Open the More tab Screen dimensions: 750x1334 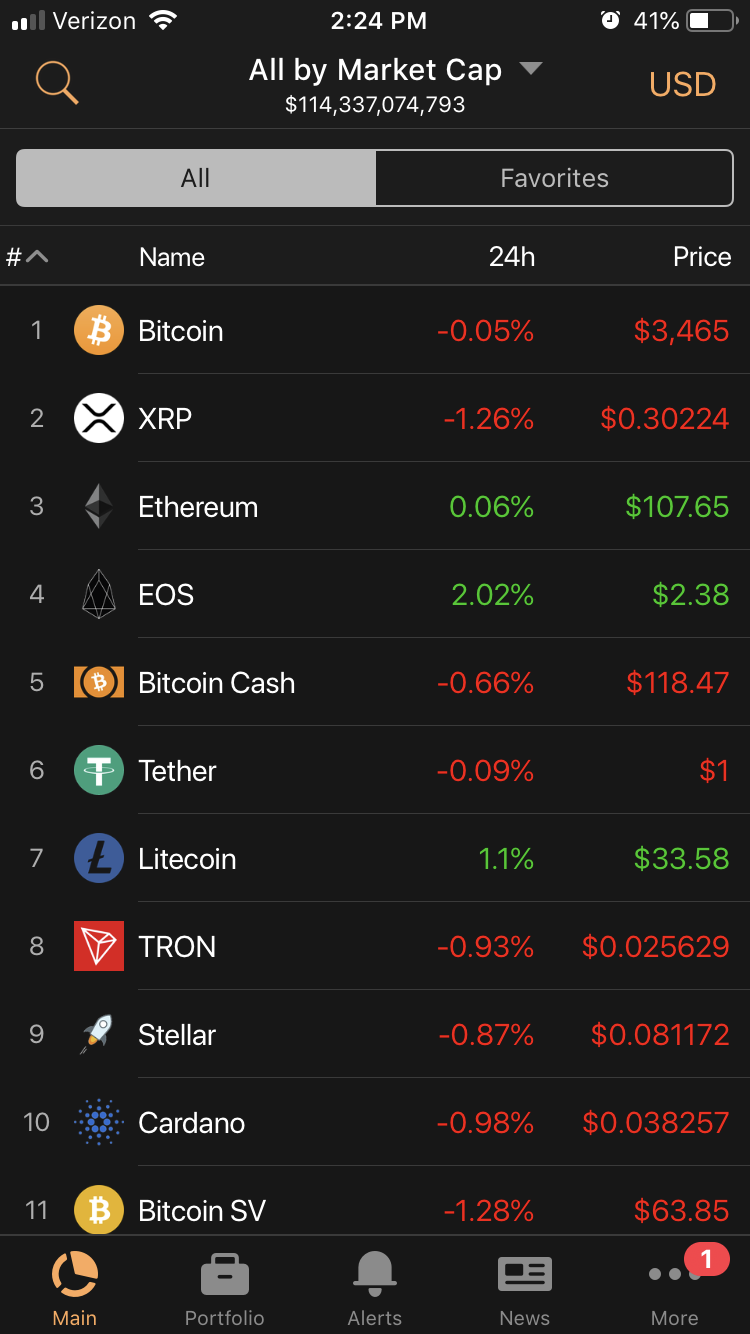tap(675, 1288)
